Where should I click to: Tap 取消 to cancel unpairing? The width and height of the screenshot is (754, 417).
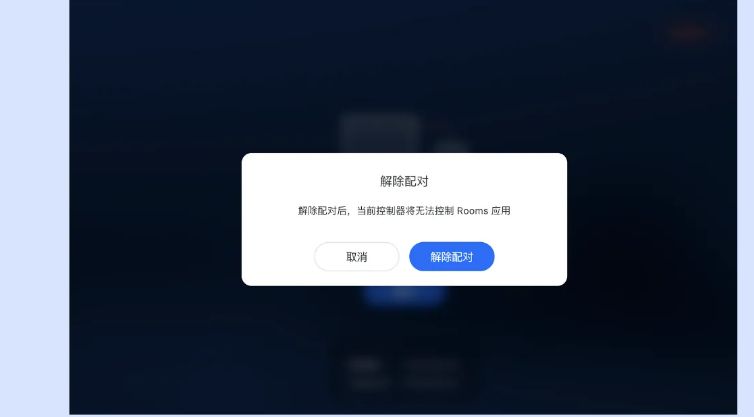point(356,257)
